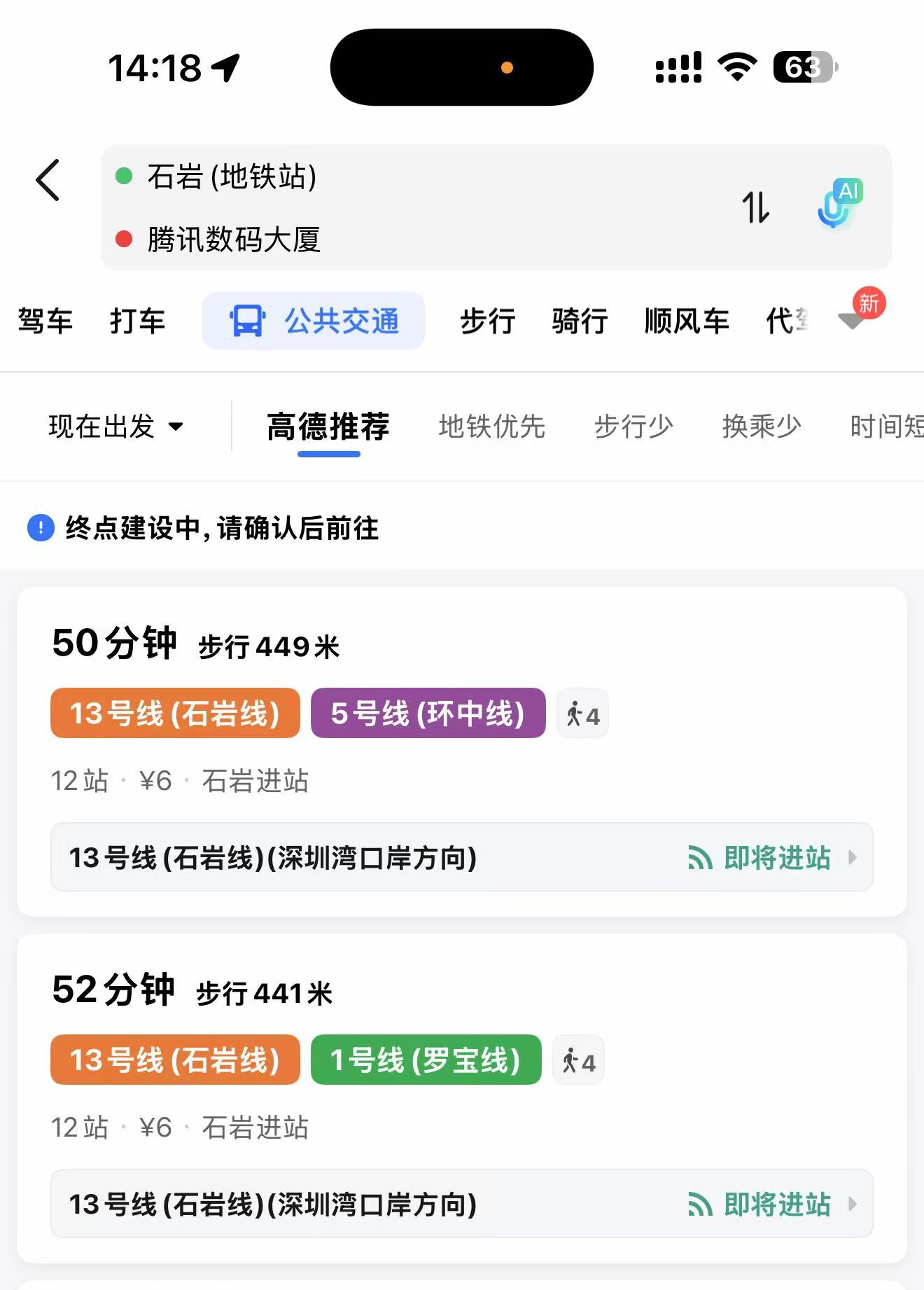The image size is (924, 1290).
Task: Select the 骑行 travel mode
Action: 579,321
